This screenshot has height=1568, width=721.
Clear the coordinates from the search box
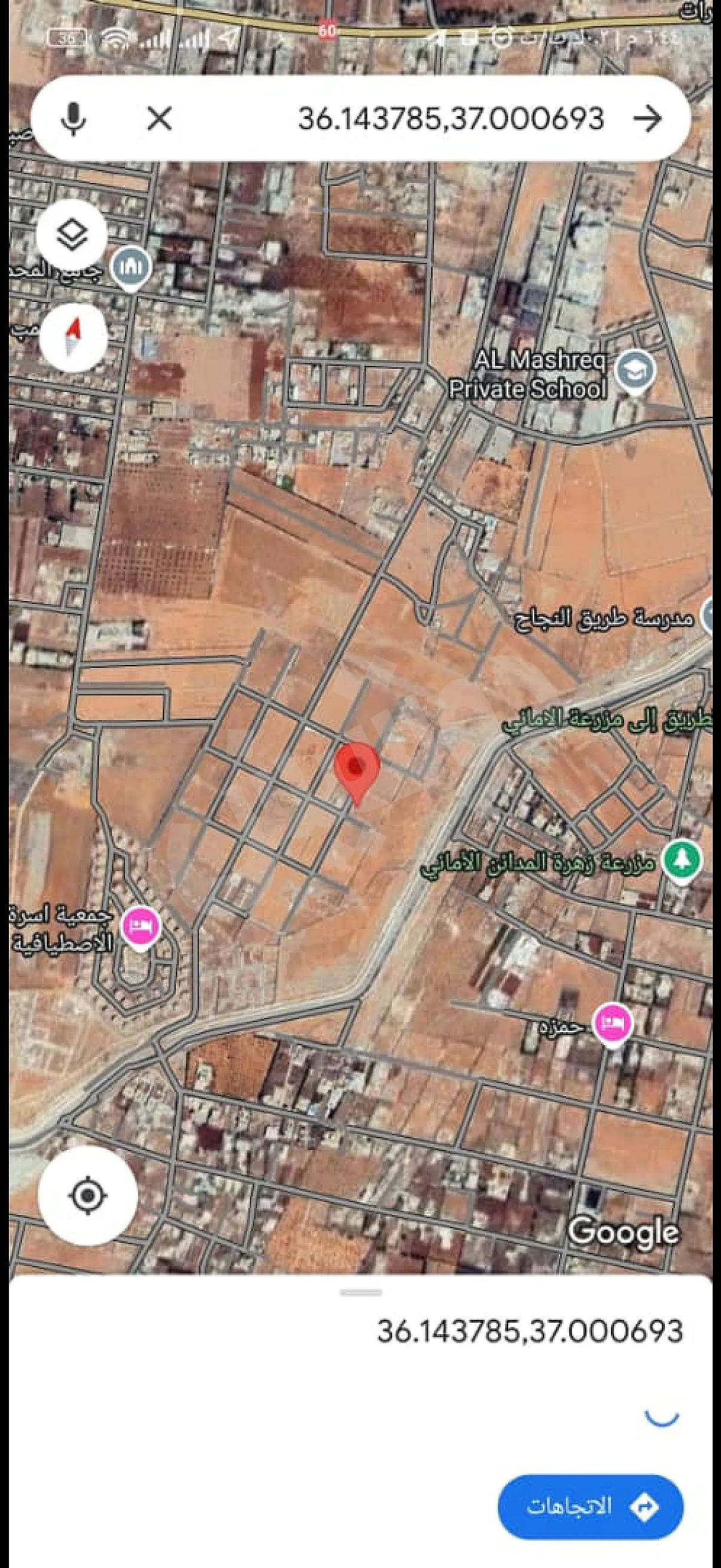(160, 118)
